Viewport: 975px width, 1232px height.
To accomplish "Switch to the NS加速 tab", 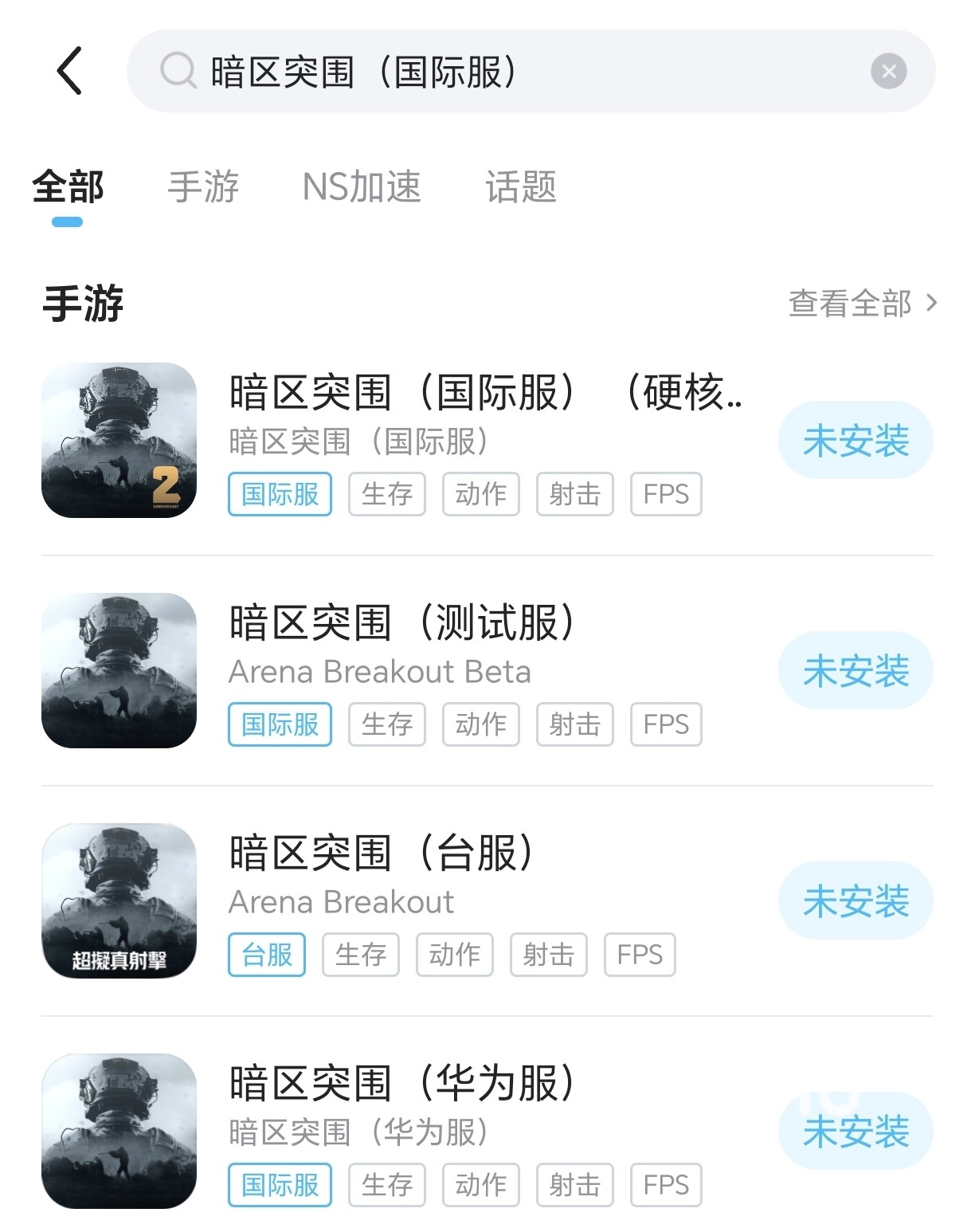I will (362, 188).
